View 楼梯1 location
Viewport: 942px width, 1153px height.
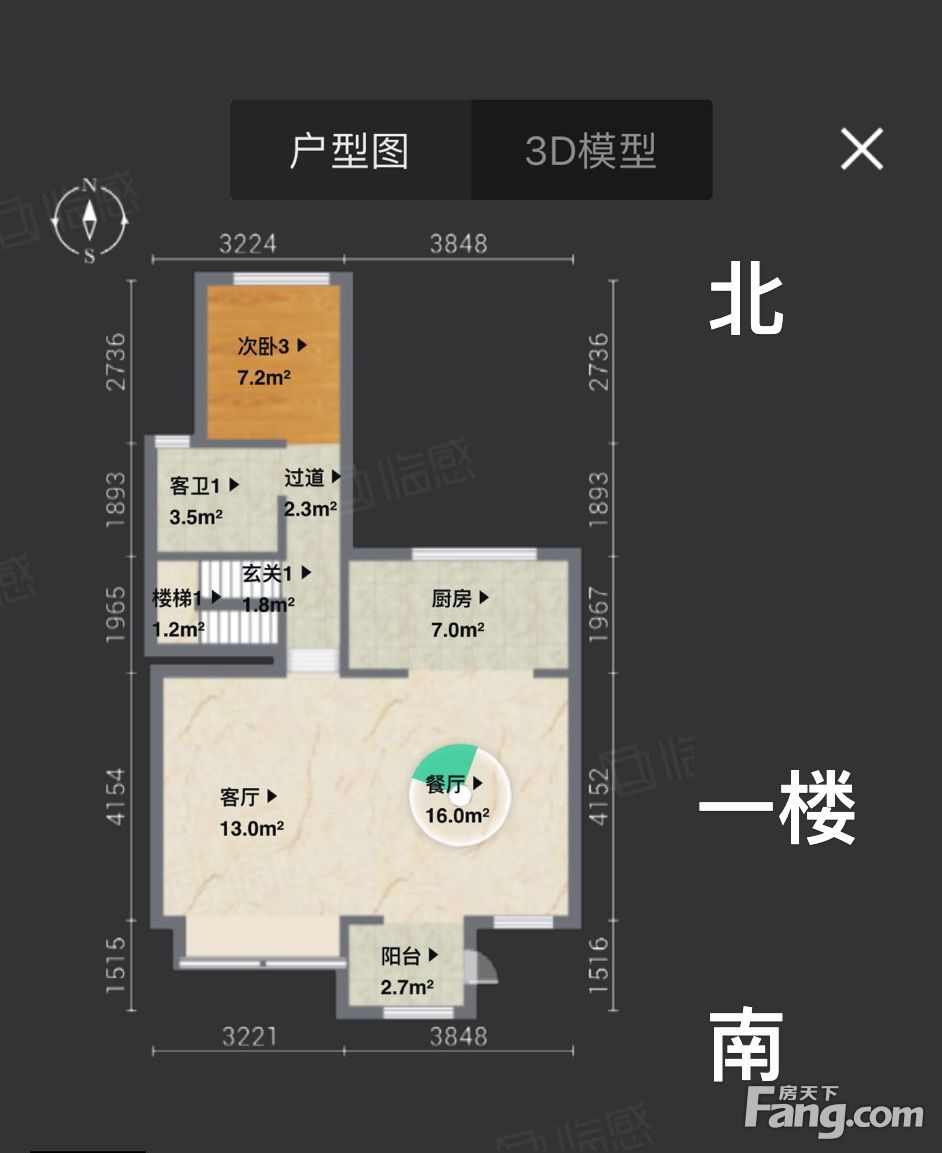pos(186,599)
